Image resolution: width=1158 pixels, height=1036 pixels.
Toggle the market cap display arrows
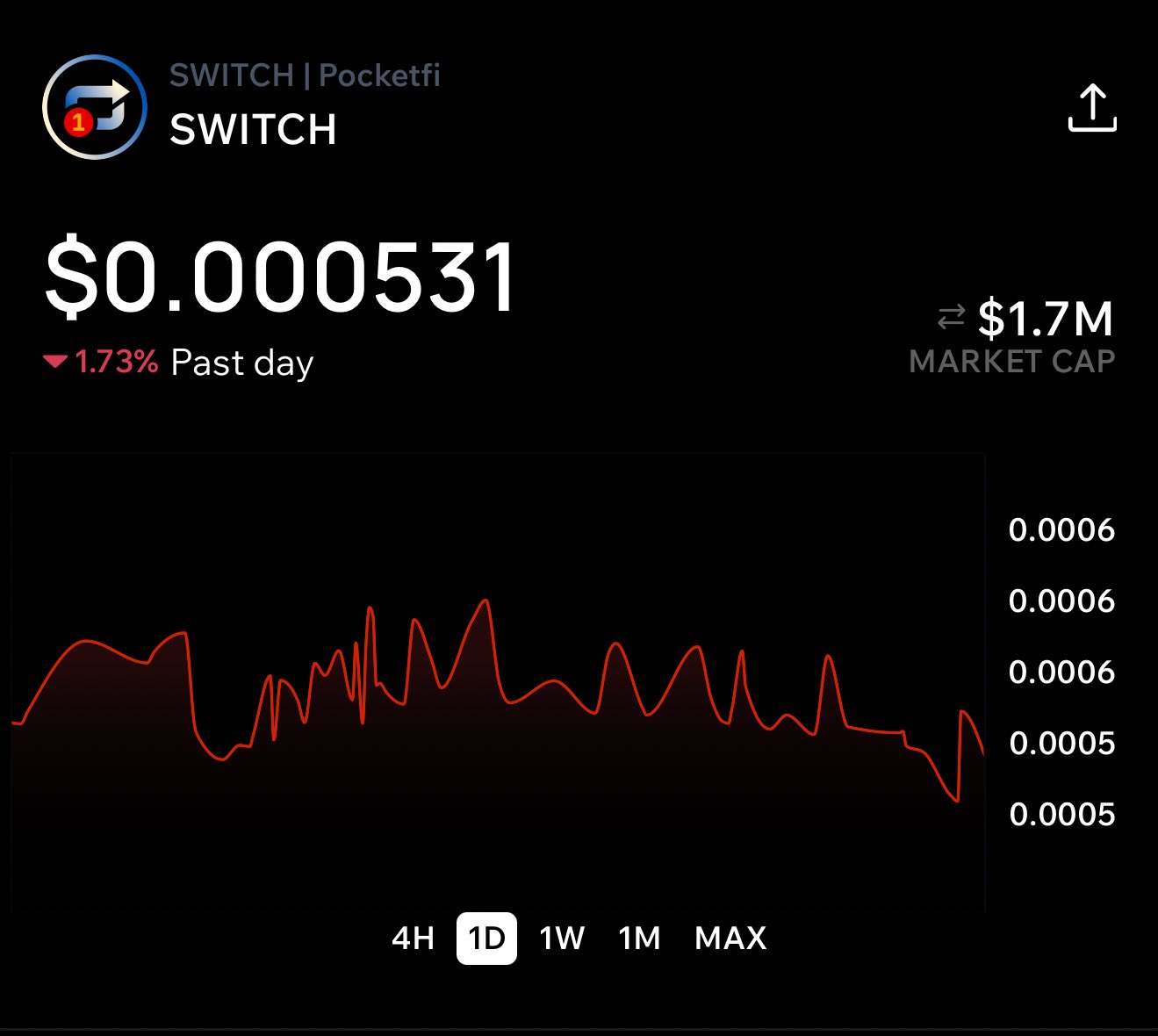click(x=951, y=316)
